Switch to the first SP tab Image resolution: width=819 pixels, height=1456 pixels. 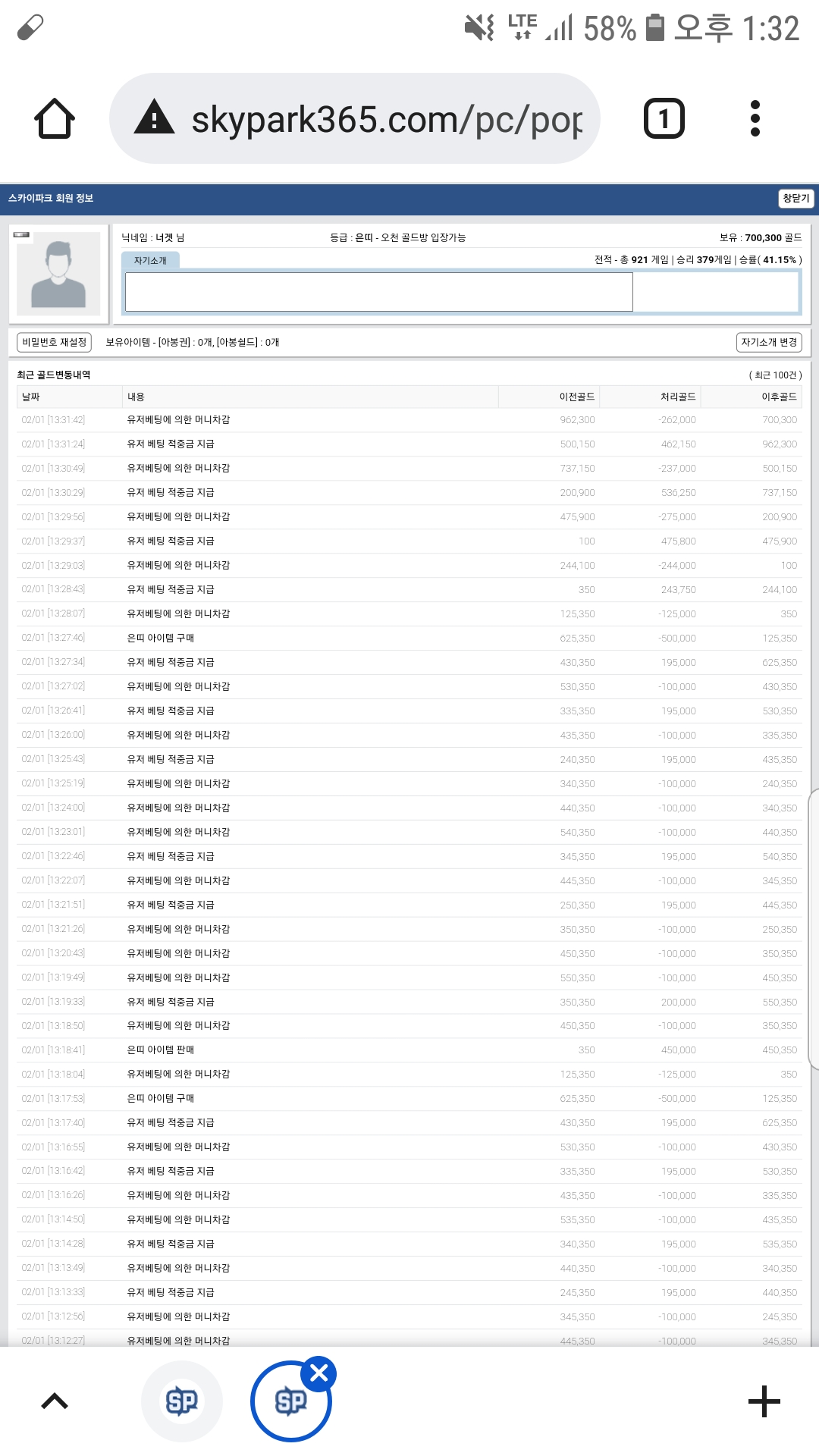[x=182, y=1401]
